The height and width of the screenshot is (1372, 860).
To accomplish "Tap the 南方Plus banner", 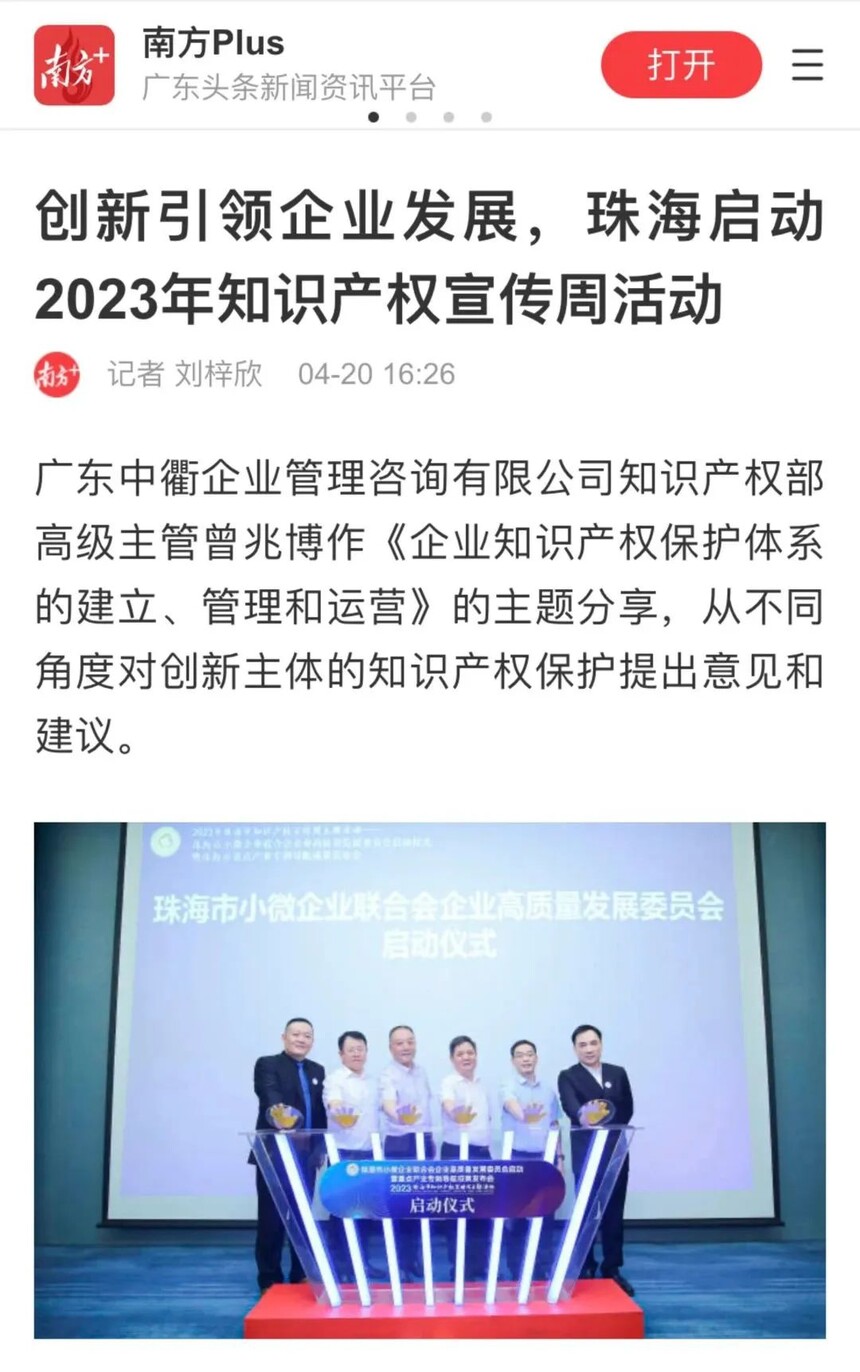I will tap(288, 64).
